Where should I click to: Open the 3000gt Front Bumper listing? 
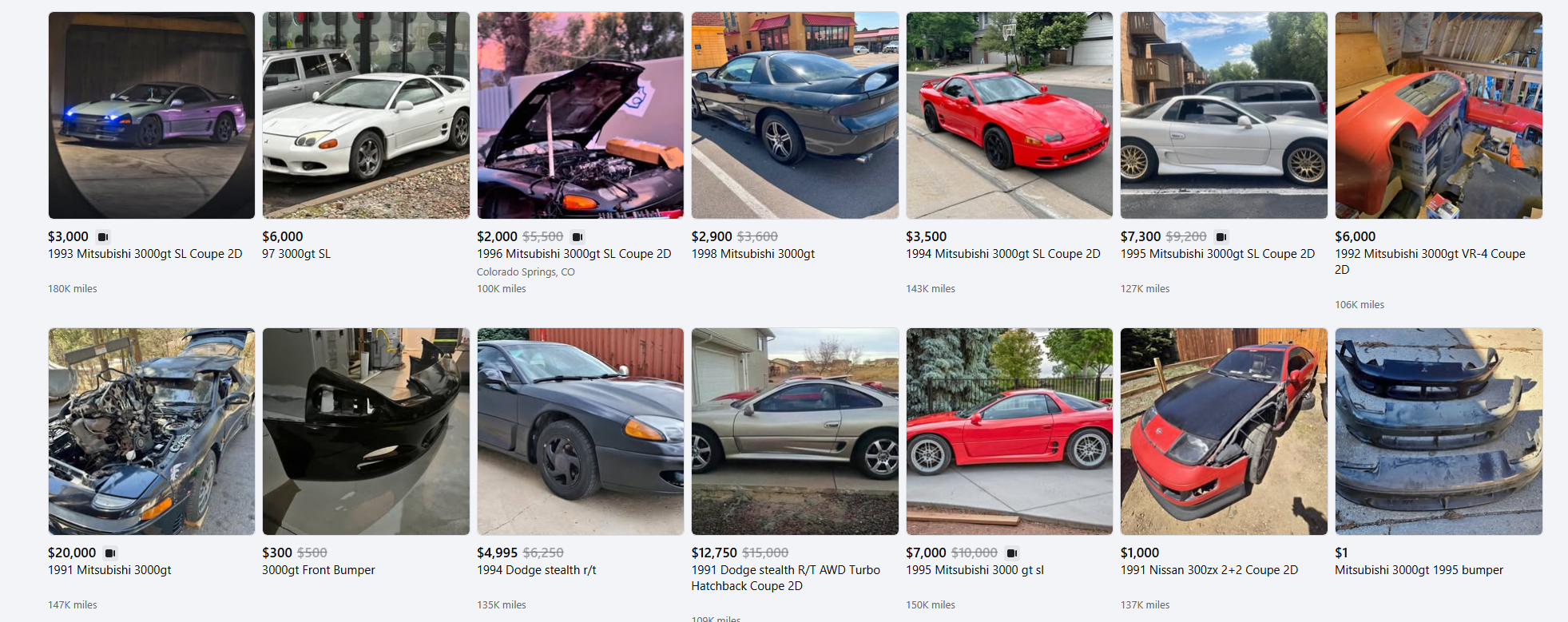tap(366, 431)
